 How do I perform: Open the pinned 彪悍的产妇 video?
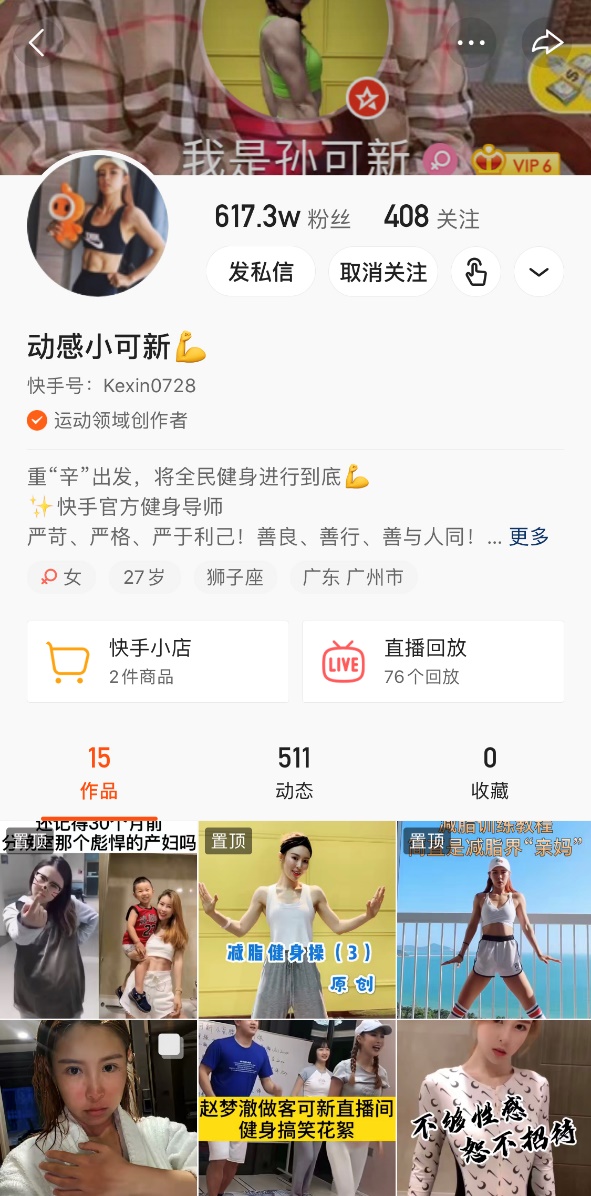pos(98,919)
